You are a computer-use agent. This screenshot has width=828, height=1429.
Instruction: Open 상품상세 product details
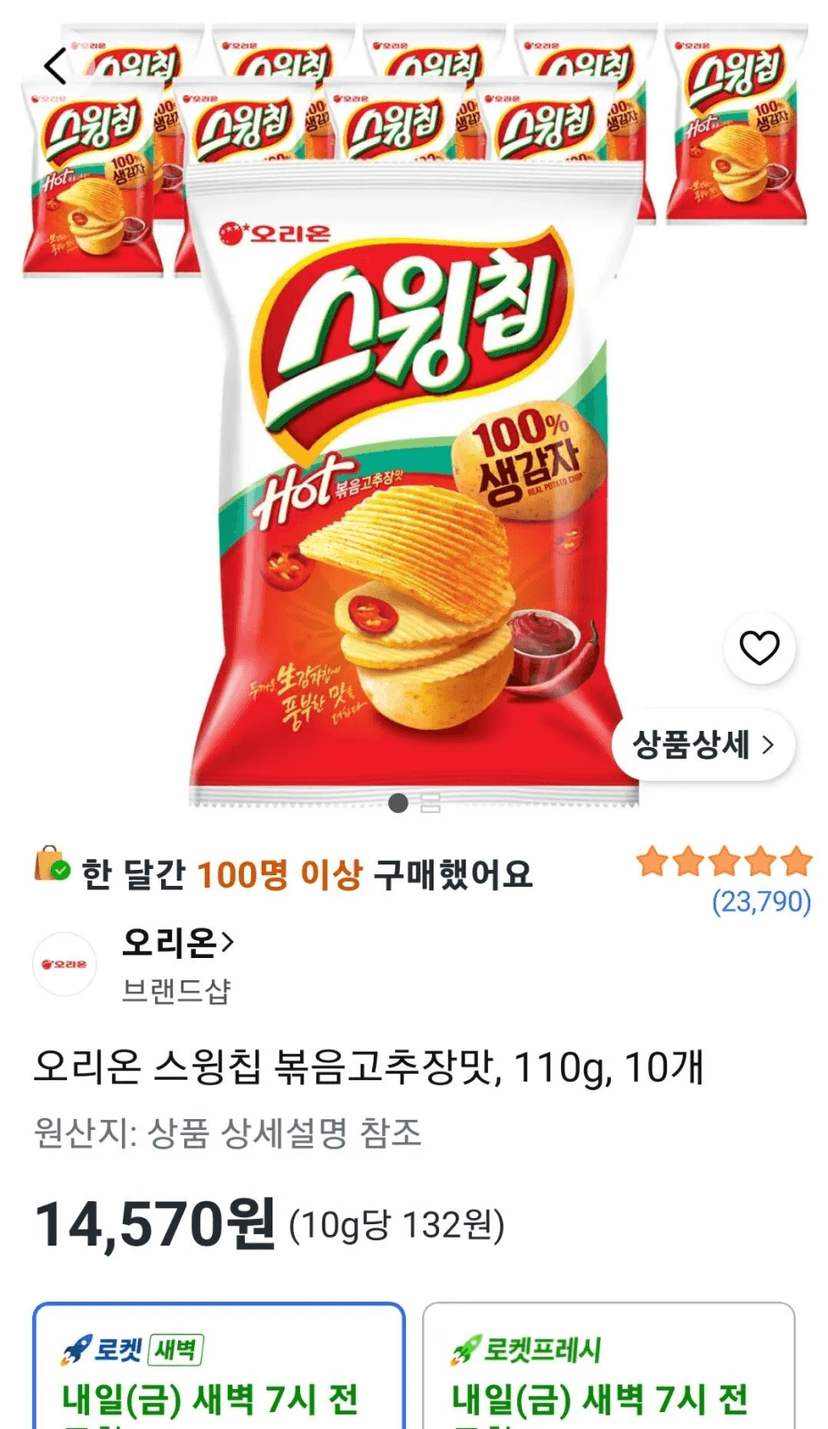(x=703, y=744)
